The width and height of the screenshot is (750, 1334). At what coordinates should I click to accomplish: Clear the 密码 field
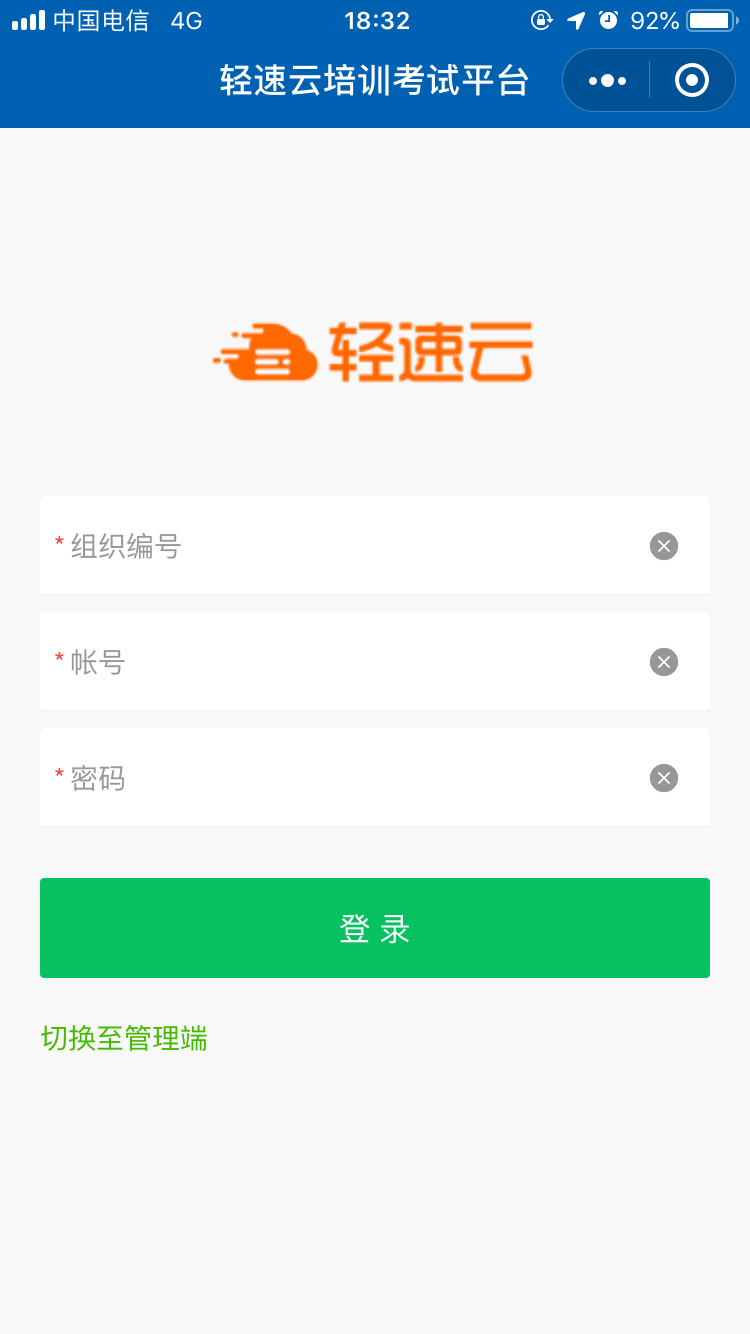pyautogui.click(x=664, y=778)
